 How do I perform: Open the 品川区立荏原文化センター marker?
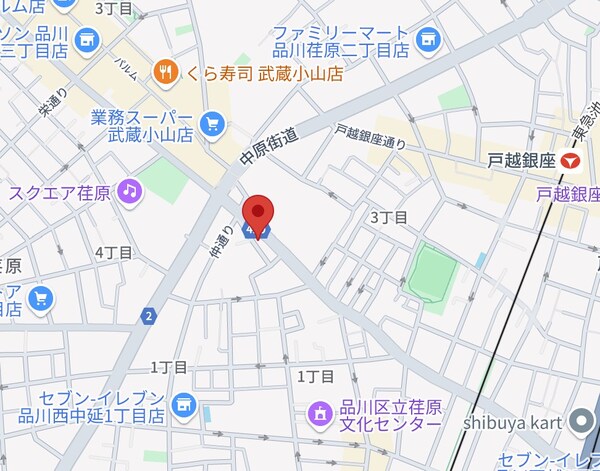click(320, 413)
